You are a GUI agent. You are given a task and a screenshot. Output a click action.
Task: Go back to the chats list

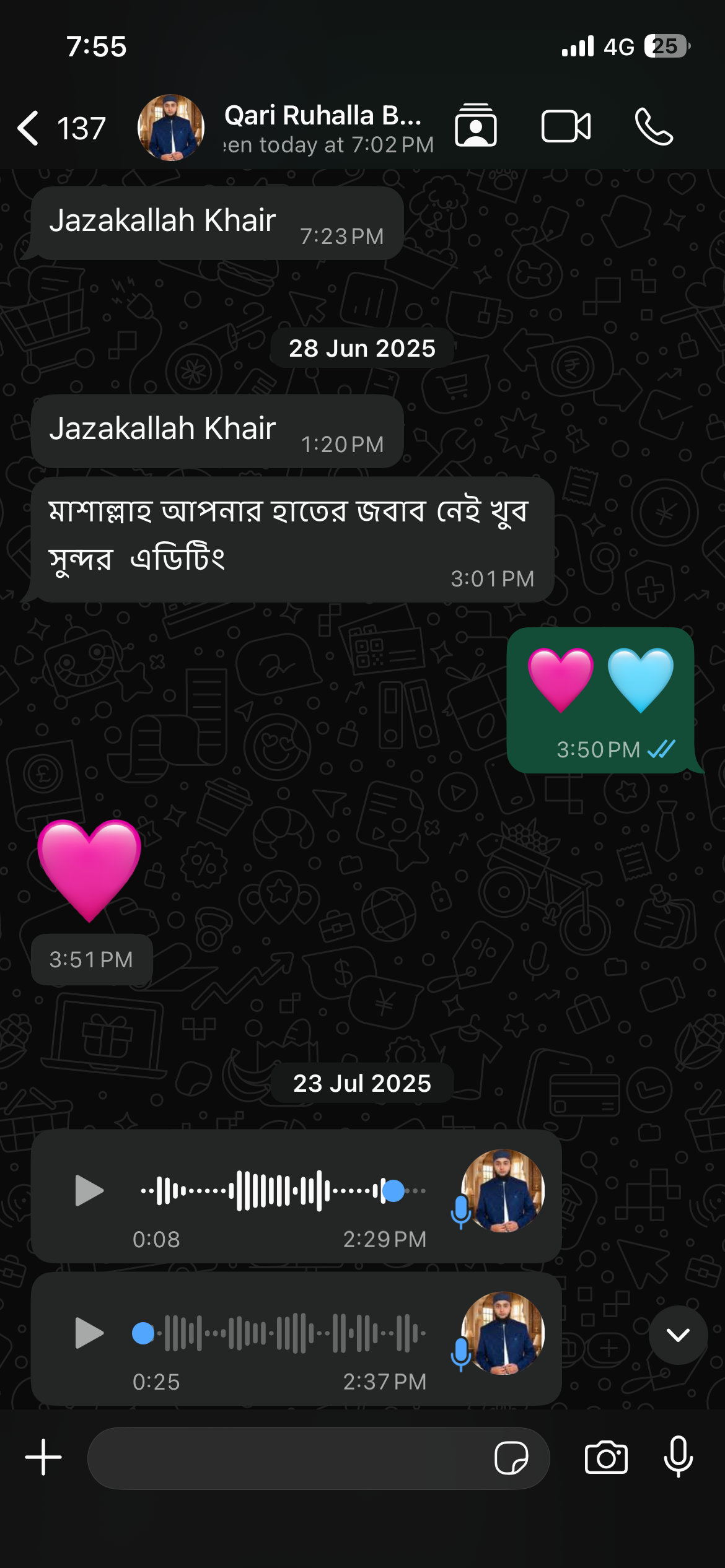(30, 128)
